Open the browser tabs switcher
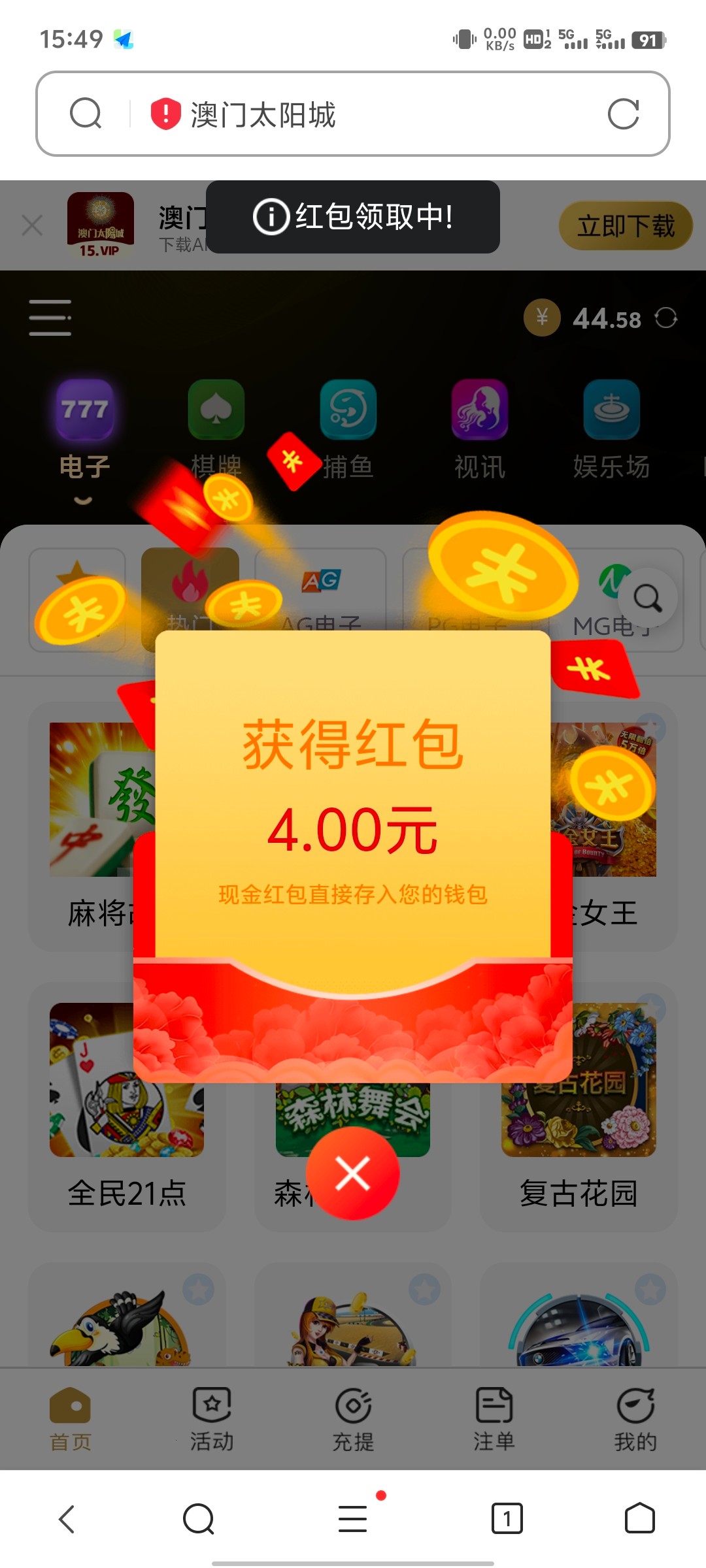This screenshot has height=1568, width=706. [x=507, y=1518]
